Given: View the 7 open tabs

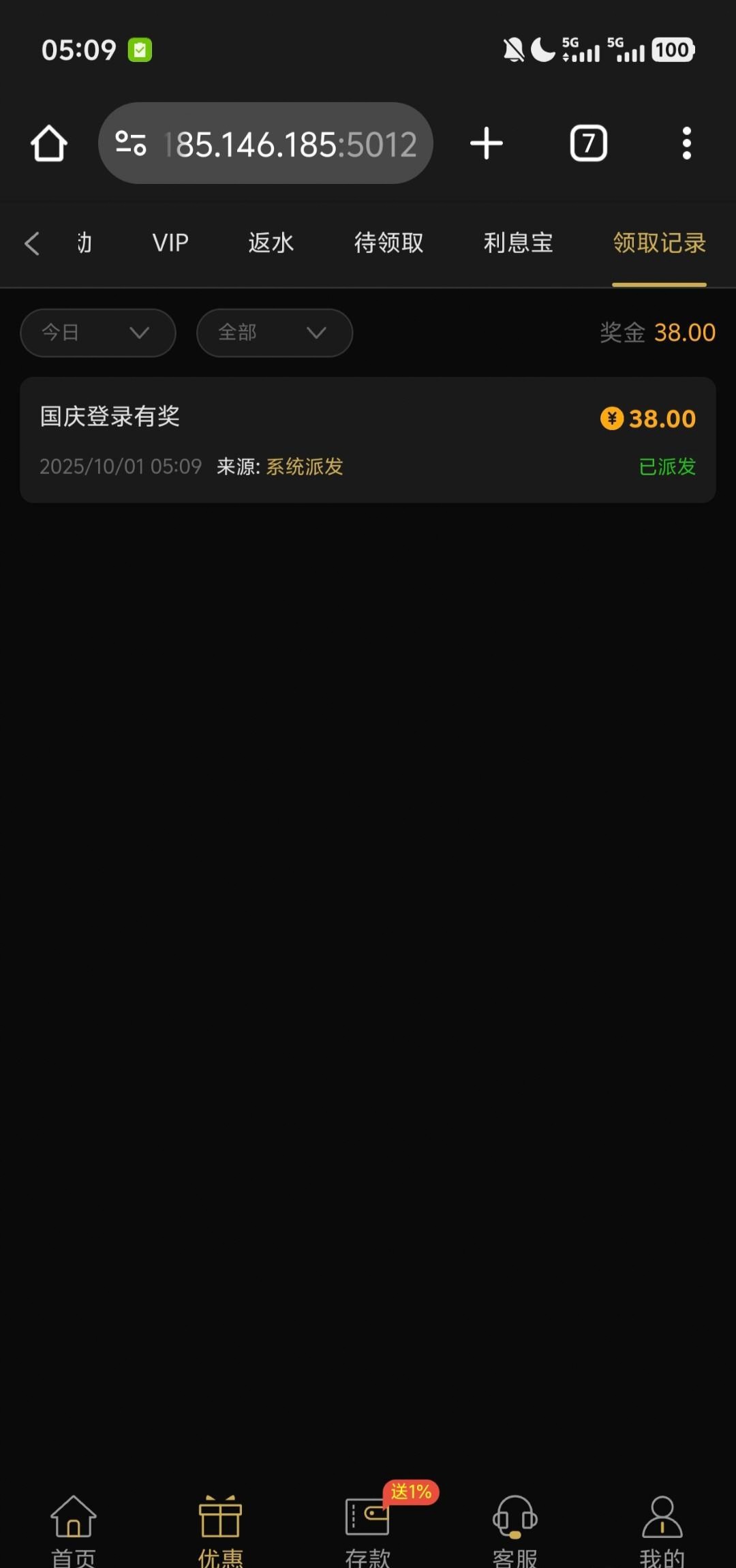Looking at the screenshot, I should tap(588, 144).
